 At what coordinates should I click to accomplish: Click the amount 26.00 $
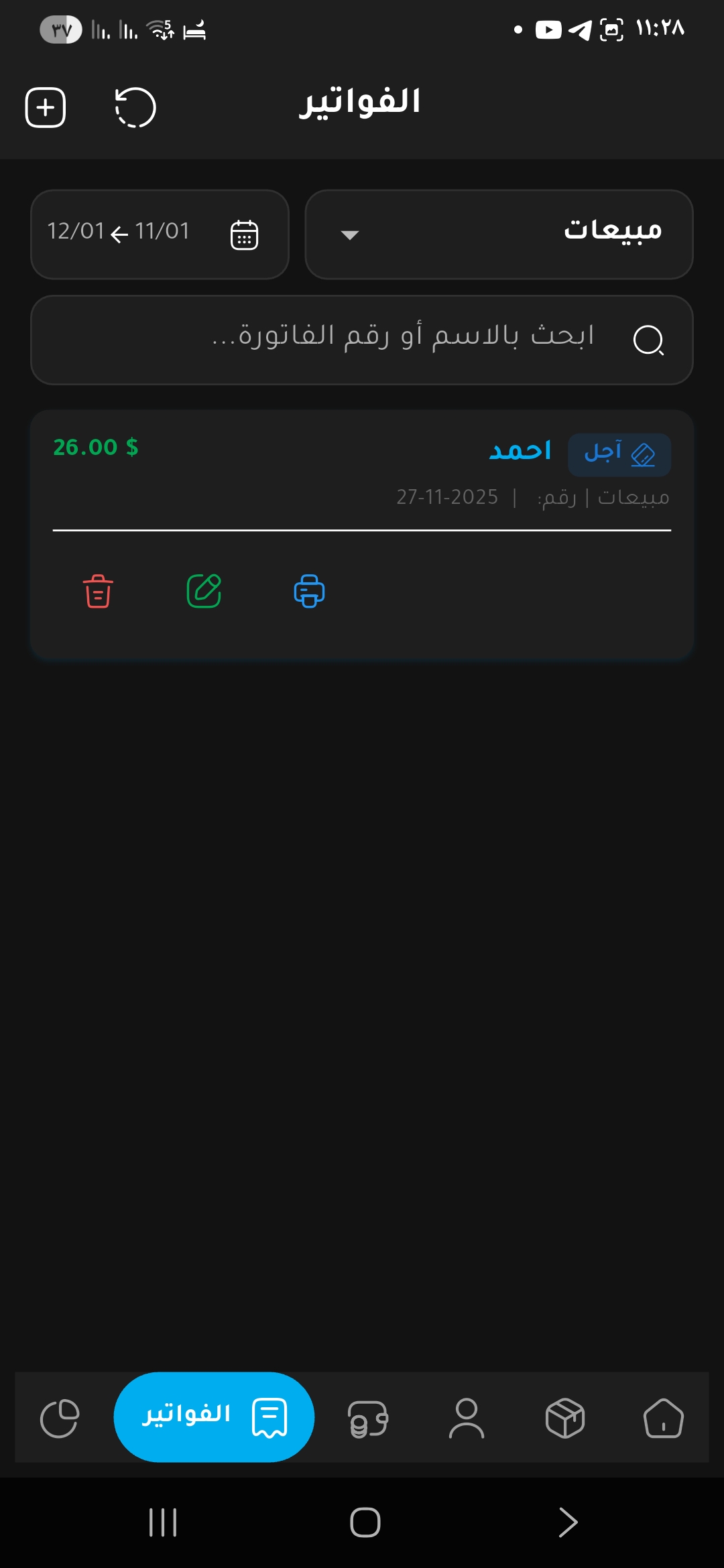(95, 447)
